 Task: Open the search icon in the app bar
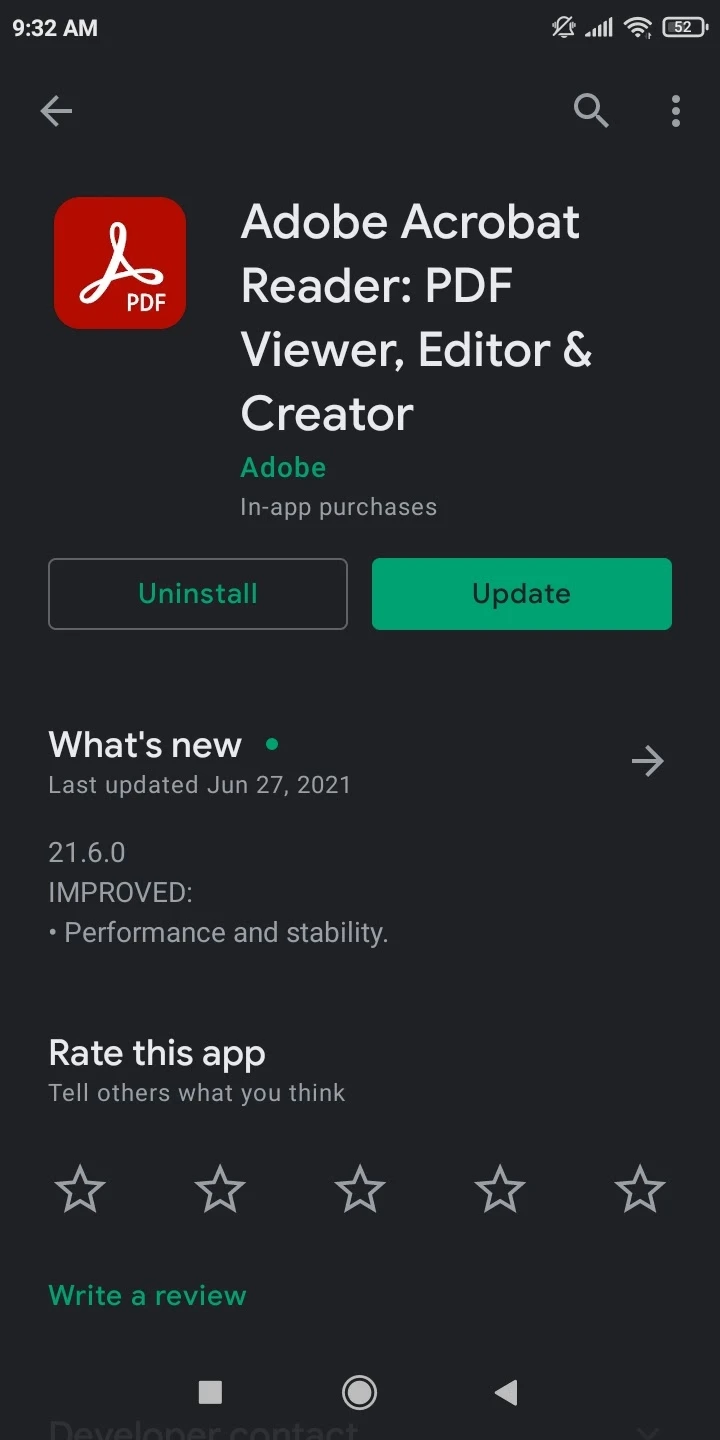(x=591, y=111)
